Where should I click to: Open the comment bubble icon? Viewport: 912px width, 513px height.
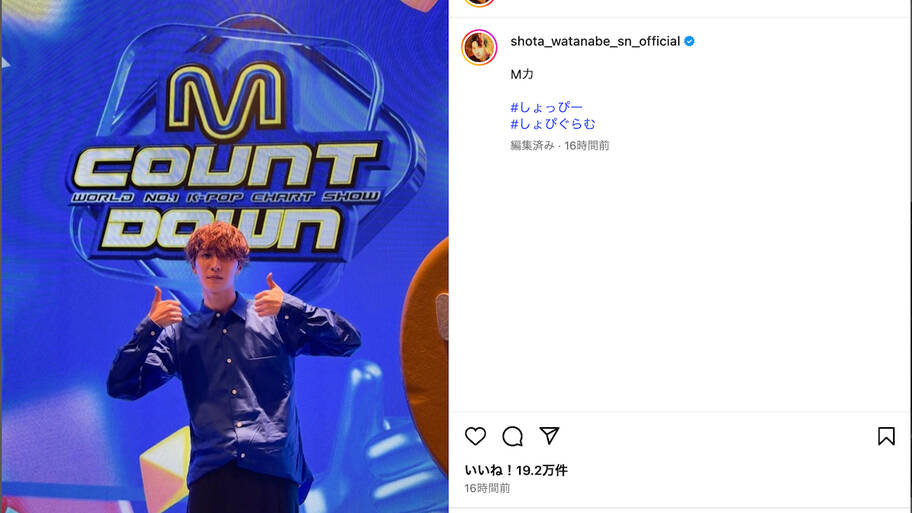click(513, 436)
